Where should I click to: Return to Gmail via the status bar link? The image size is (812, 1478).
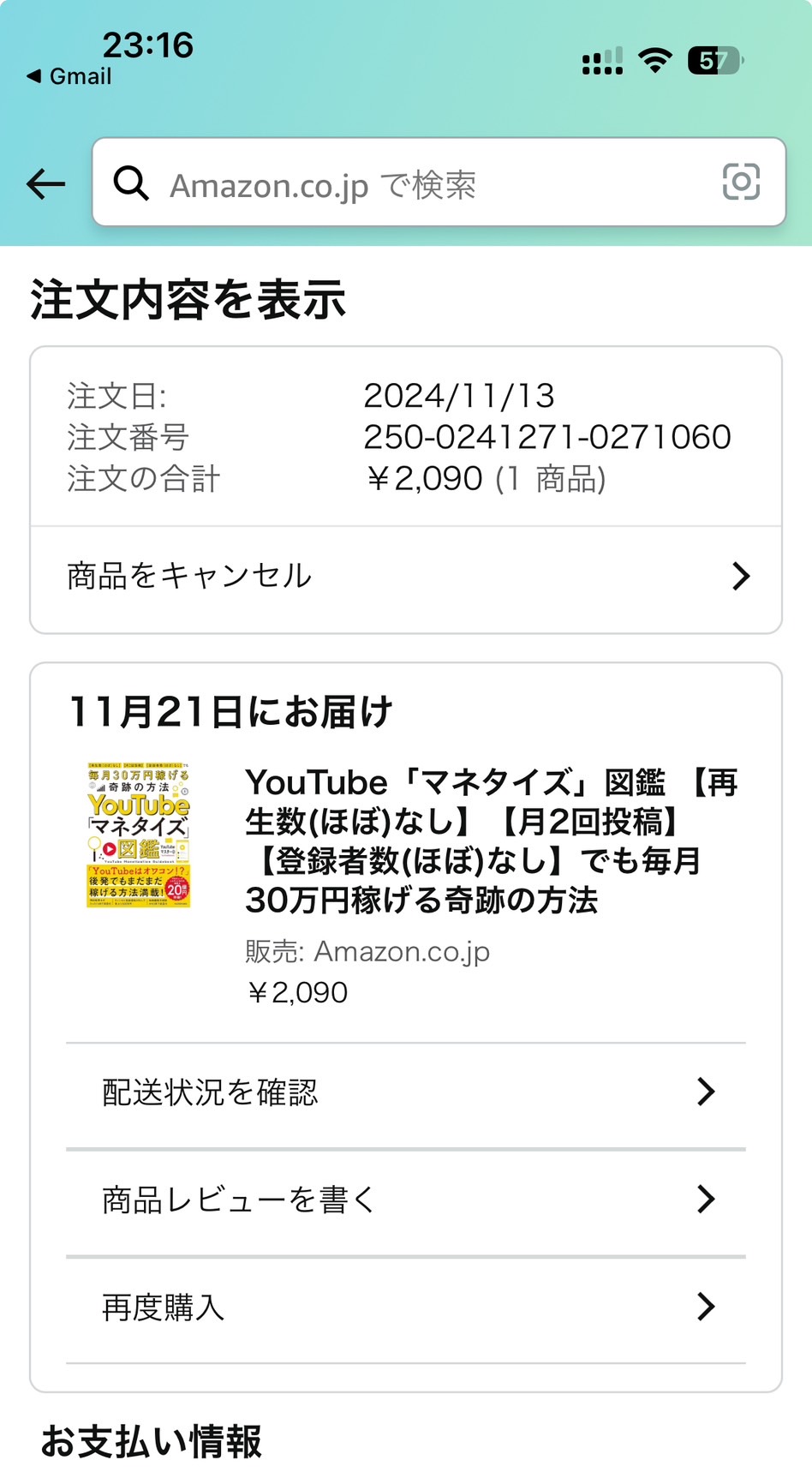[69, 76]
